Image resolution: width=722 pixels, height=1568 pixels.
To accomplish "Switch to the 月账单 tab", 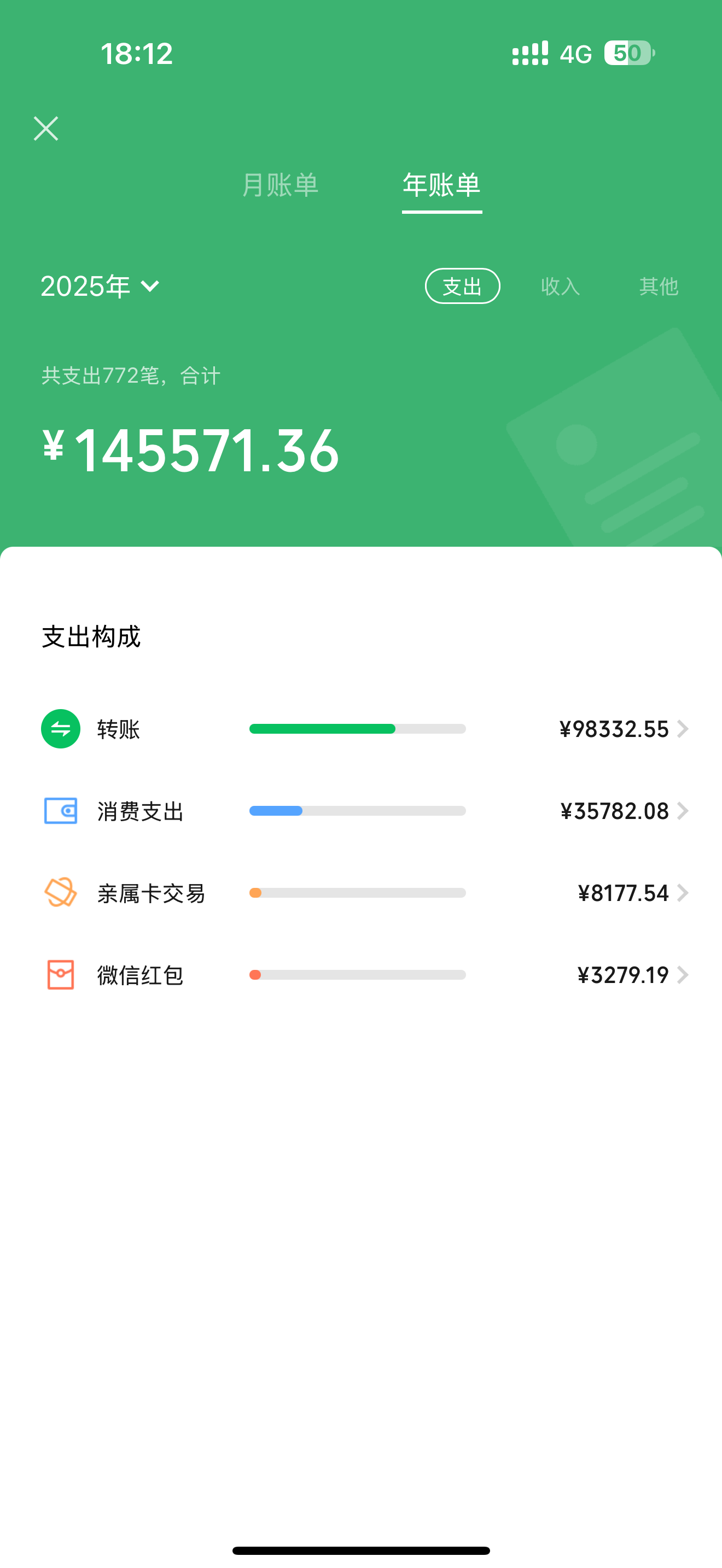I will click(280, 185).
